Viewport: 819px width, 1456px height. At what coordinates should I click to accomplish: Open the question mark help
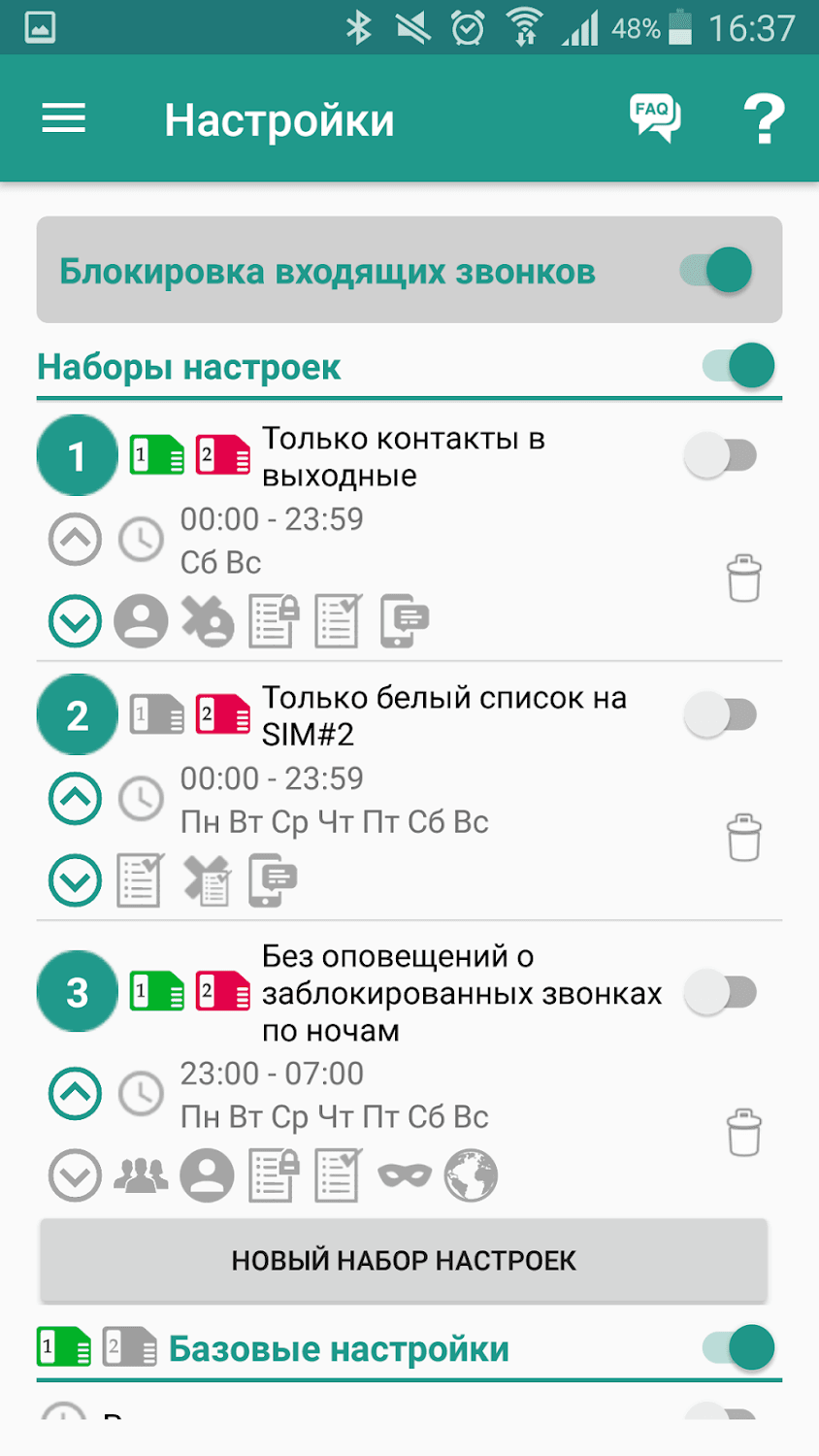764,120
